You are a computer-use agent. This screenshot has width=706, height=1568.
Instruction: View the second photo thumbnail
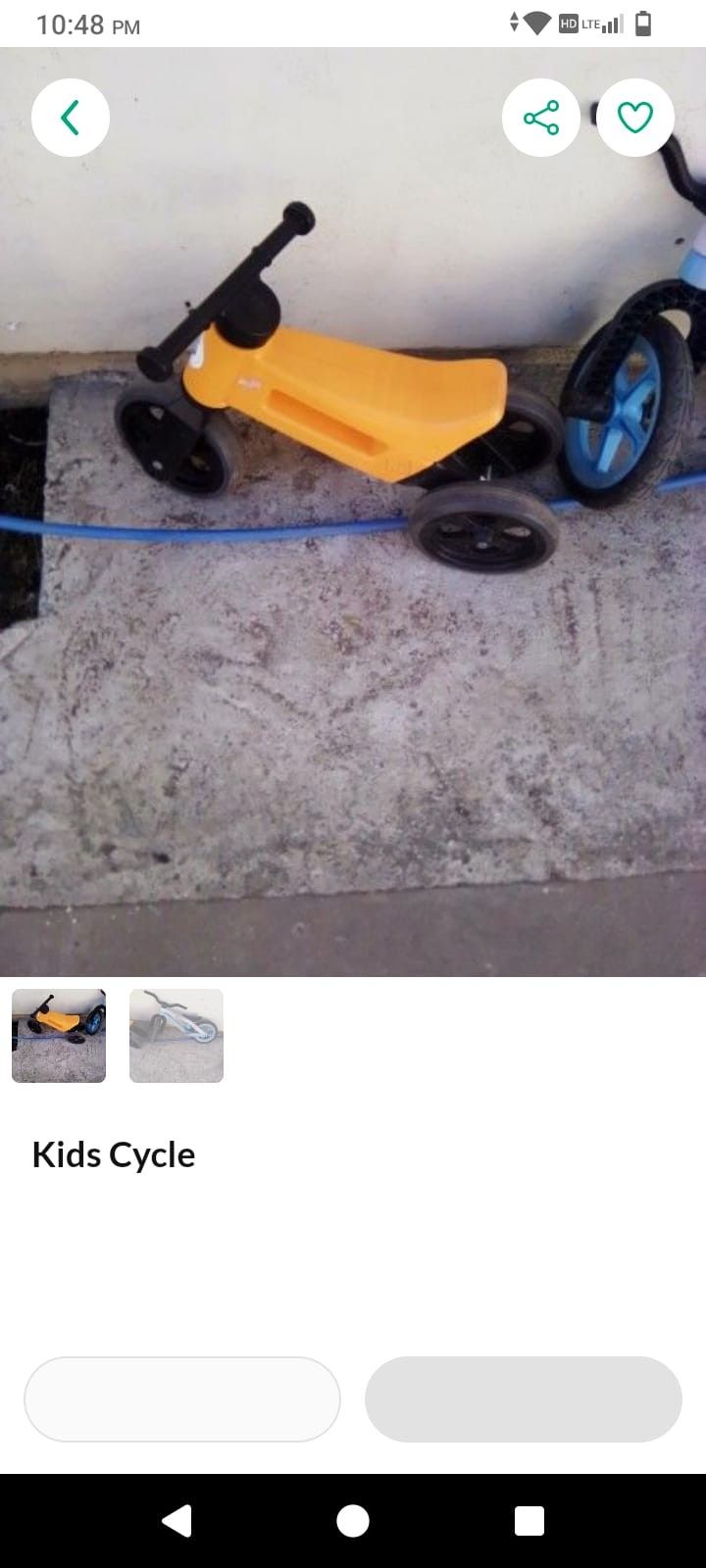tap(176, 1036)
